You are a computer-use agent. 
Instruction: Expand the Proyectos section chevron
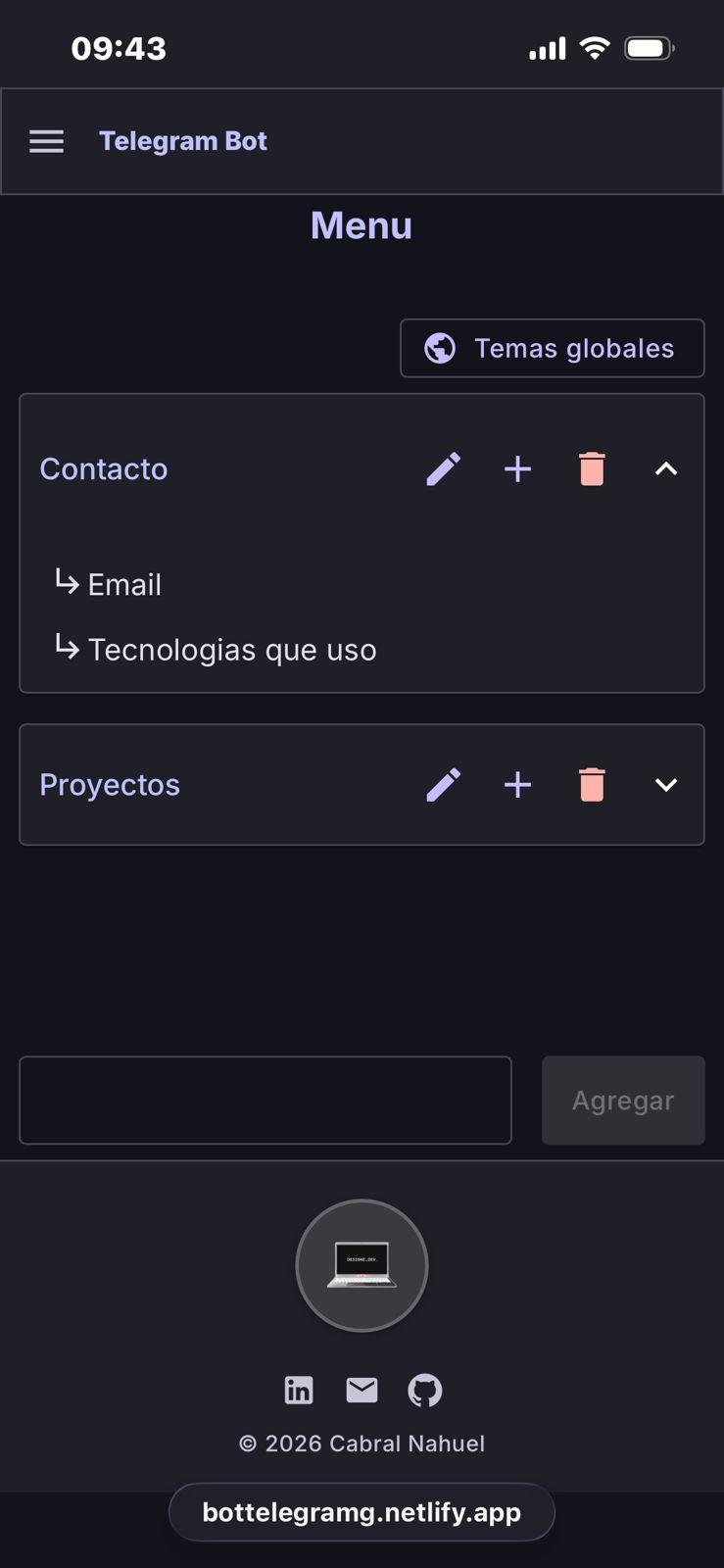666,784
